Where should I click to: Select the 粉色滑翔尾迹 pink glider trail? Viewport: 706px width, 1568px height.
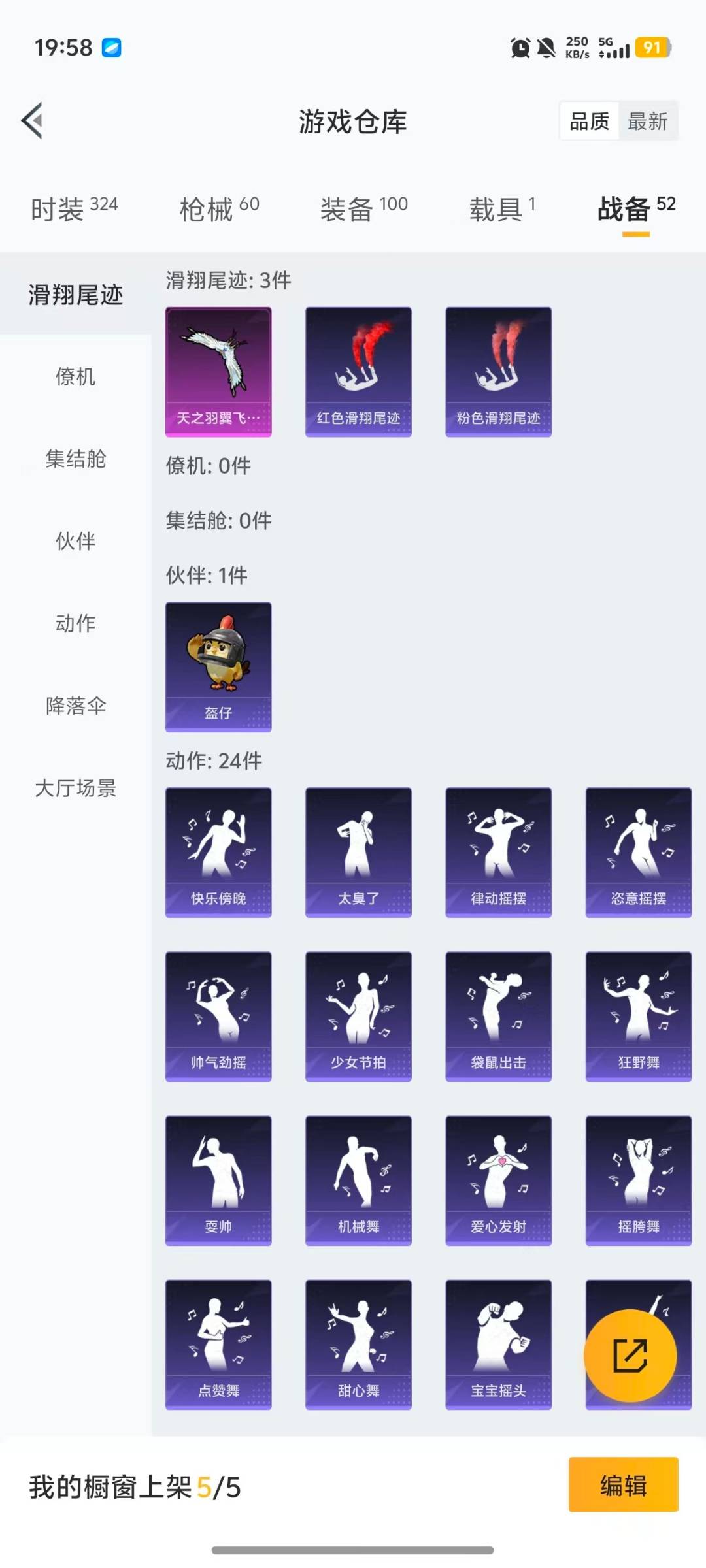pyautogui.click(x=498, y=370)
